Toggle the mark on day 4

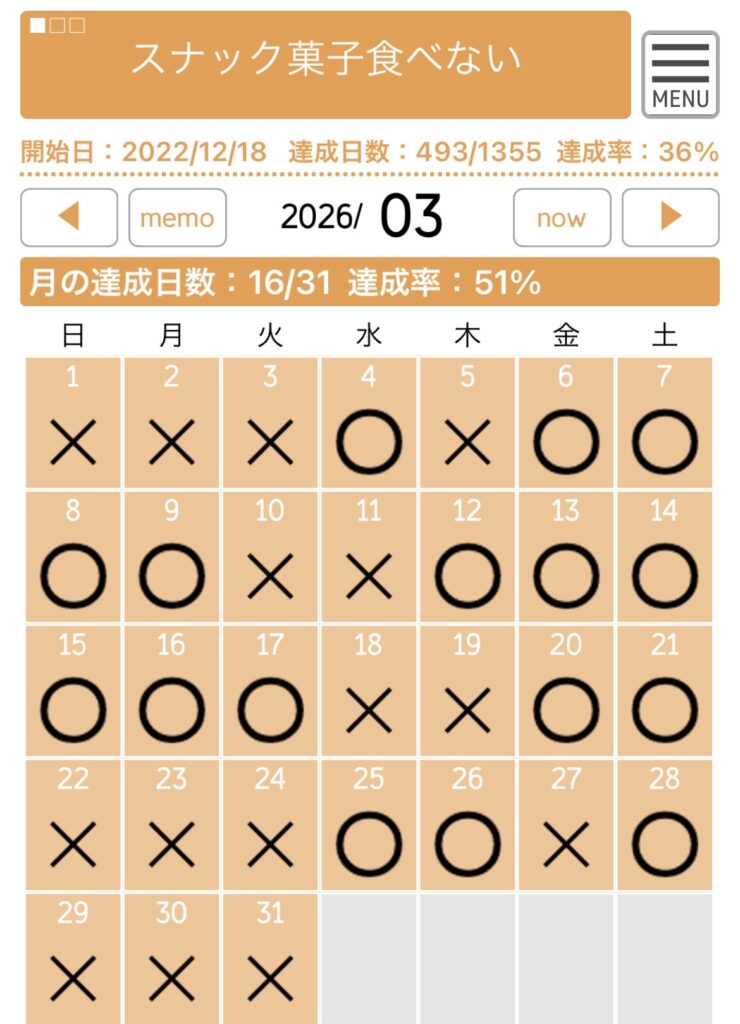click(368, 422)
